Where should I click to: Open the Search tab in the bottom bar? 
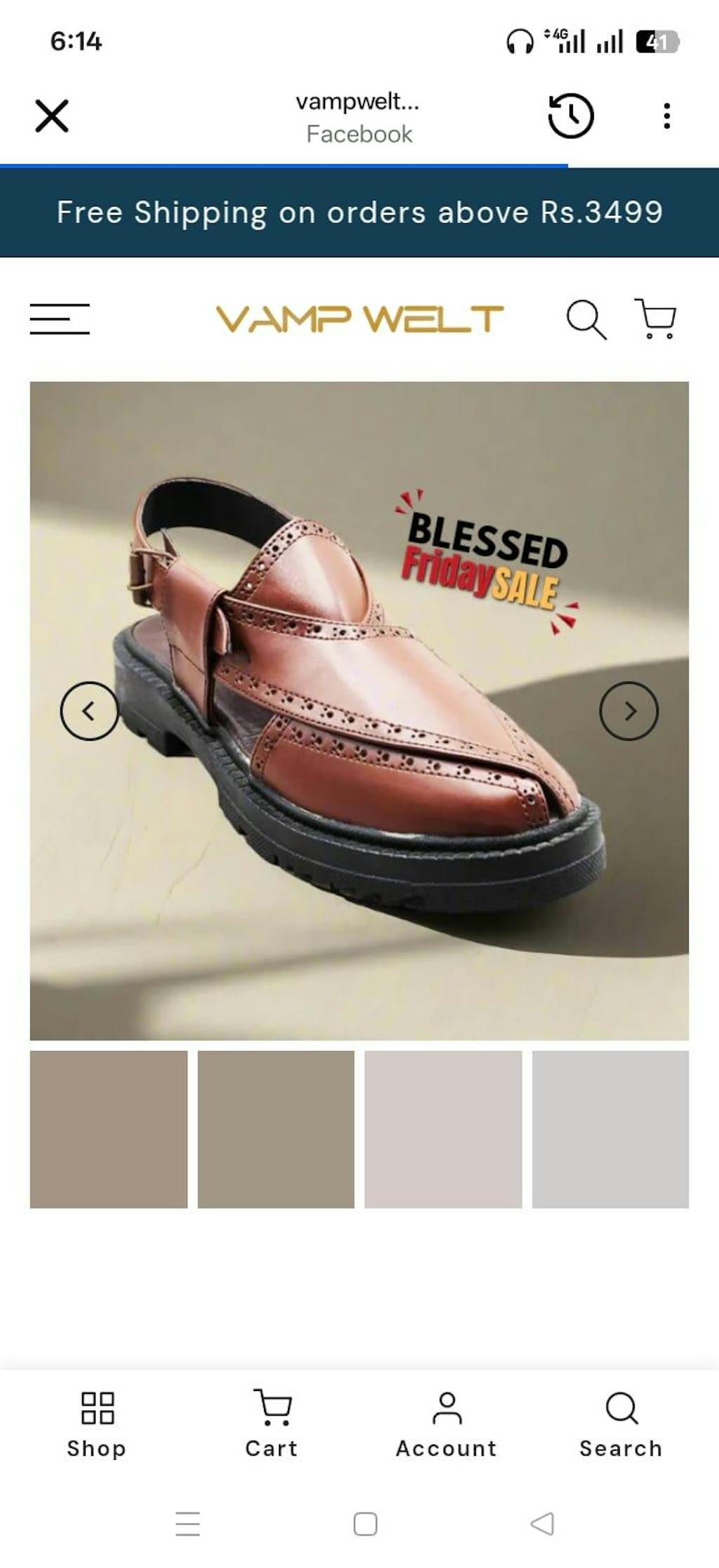tap(621, 1423)
